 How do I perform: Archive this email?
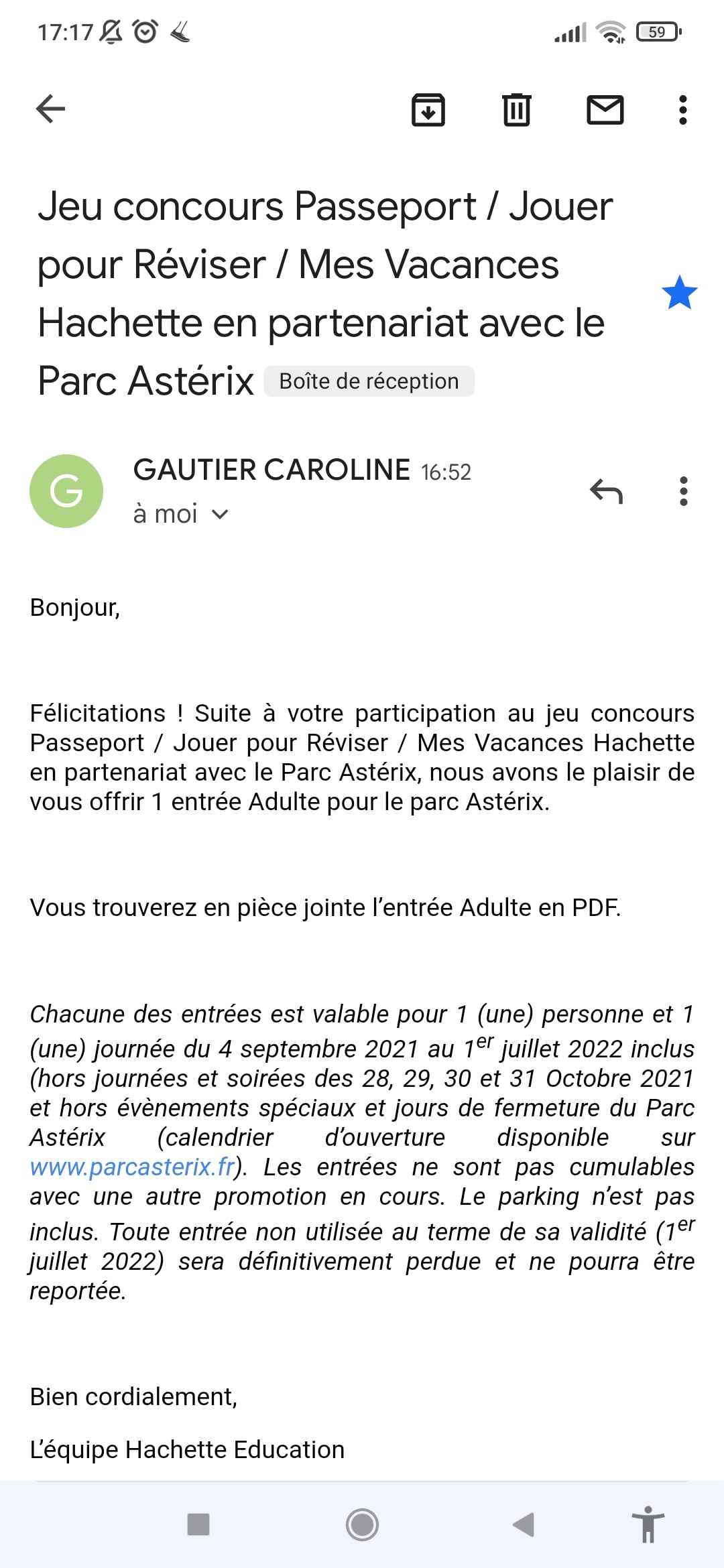click(x=428, y=110)
